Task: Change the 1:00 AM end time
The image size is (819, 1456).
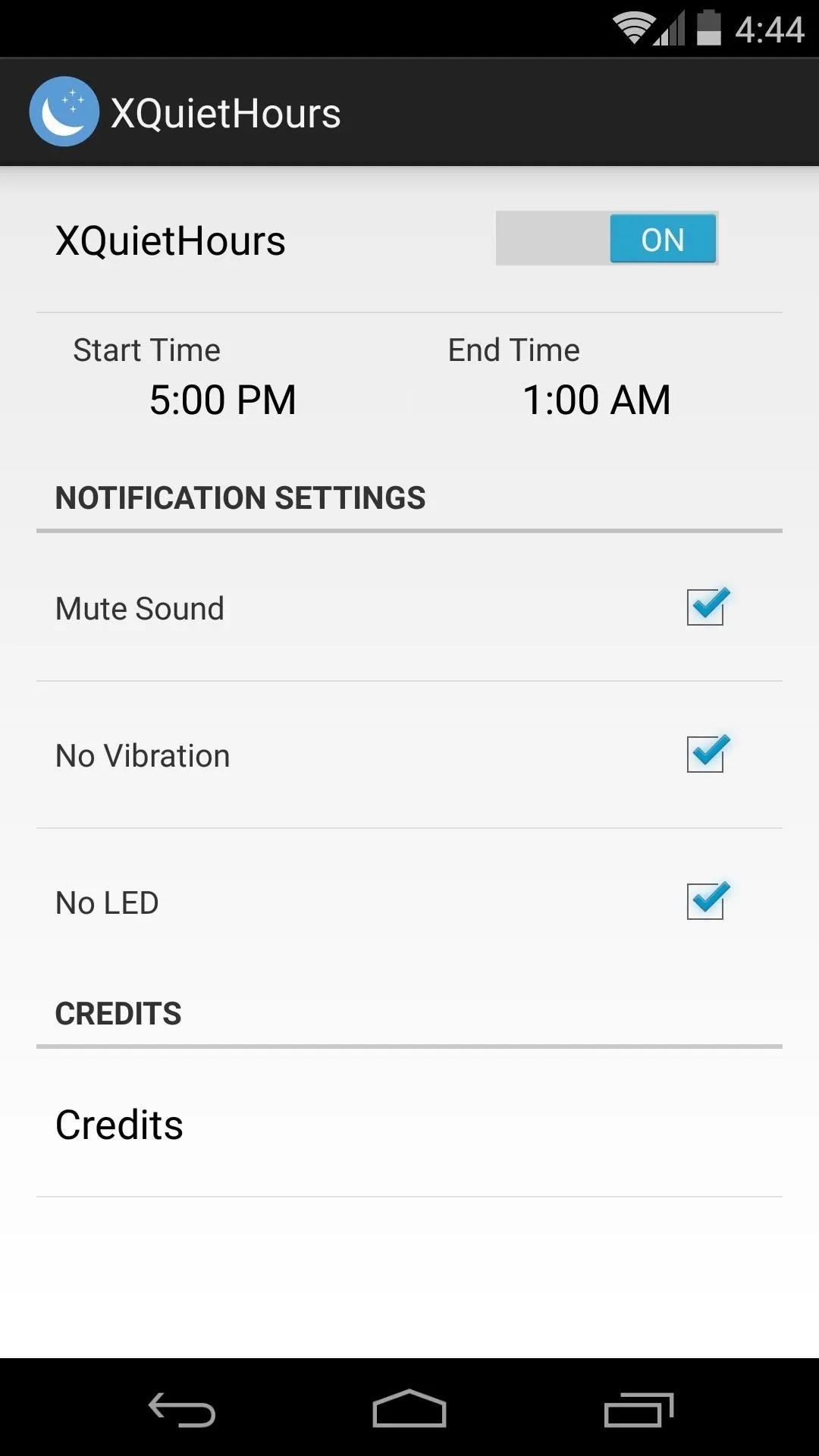Action: (597, 400)
